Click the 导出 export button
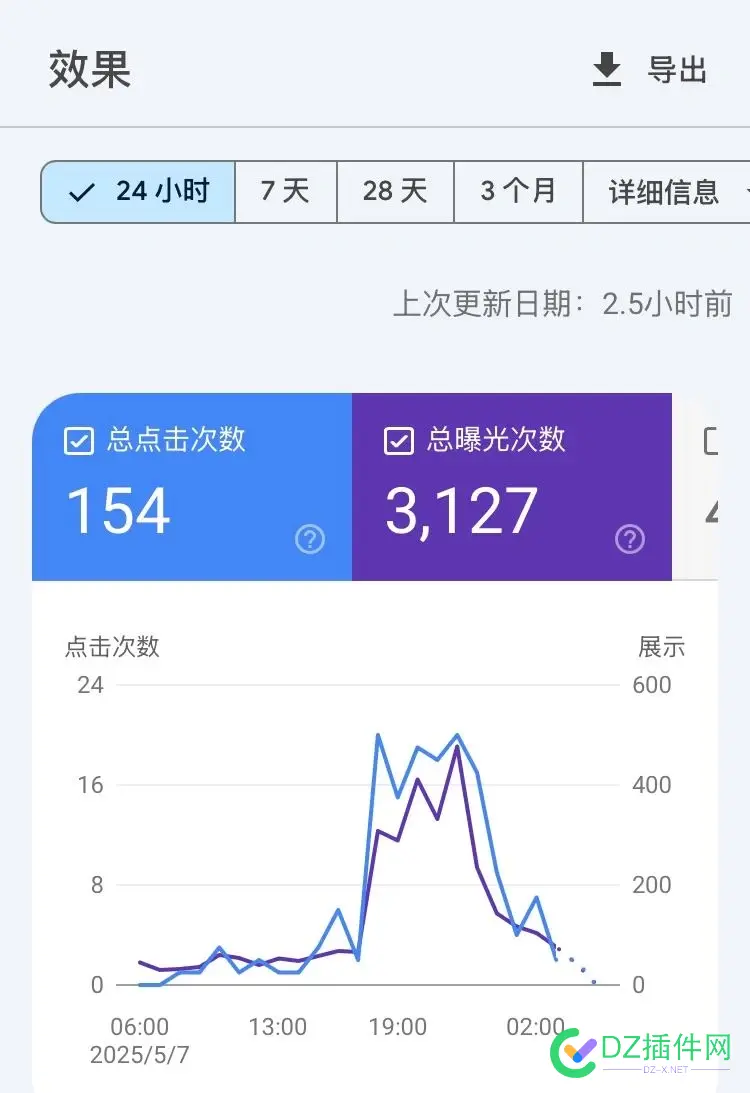750x1093 pixels. coord(677,68)
